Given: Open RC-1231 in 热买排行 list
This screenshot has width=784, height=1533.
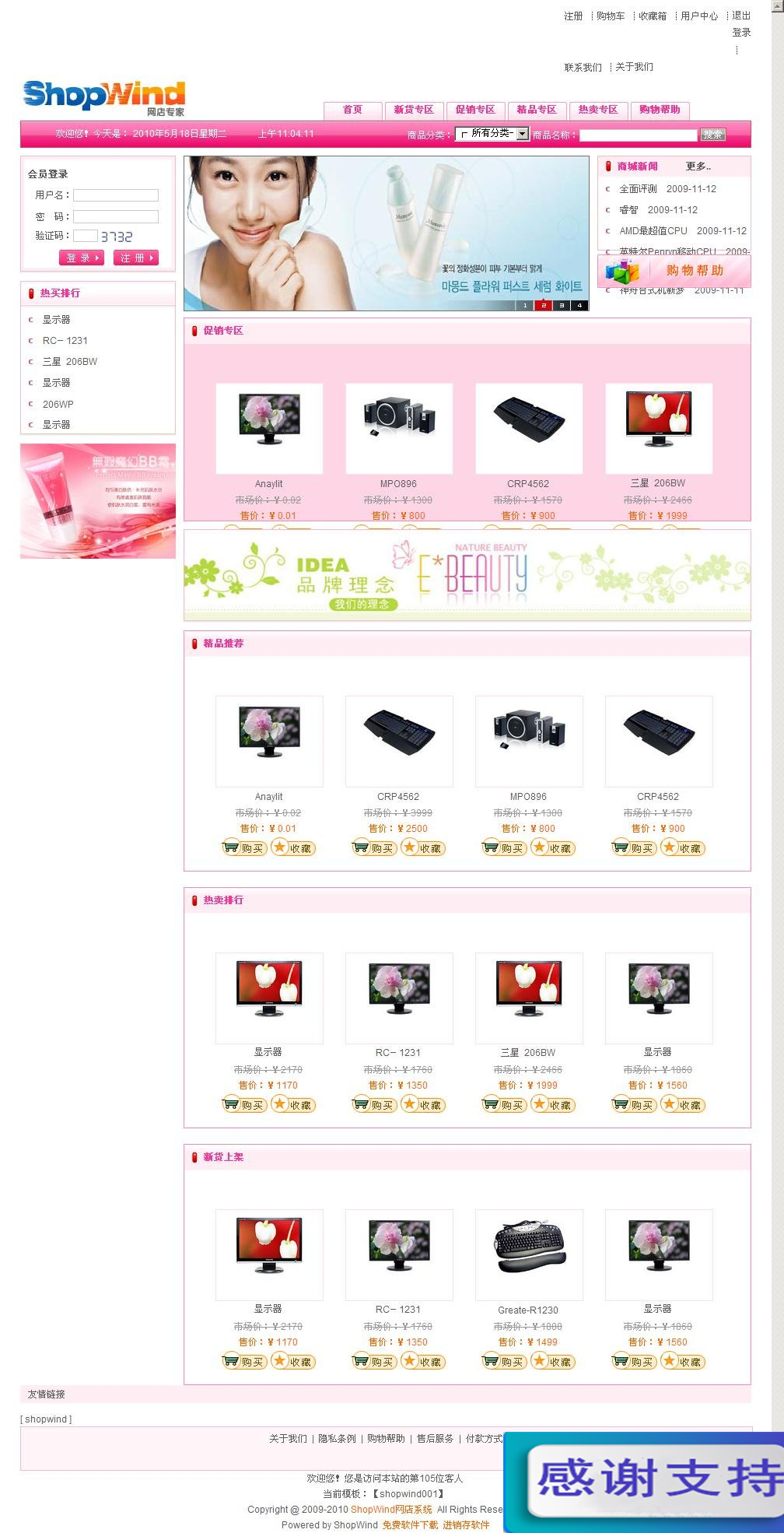Looking at the screenshot, I should 65,341.
